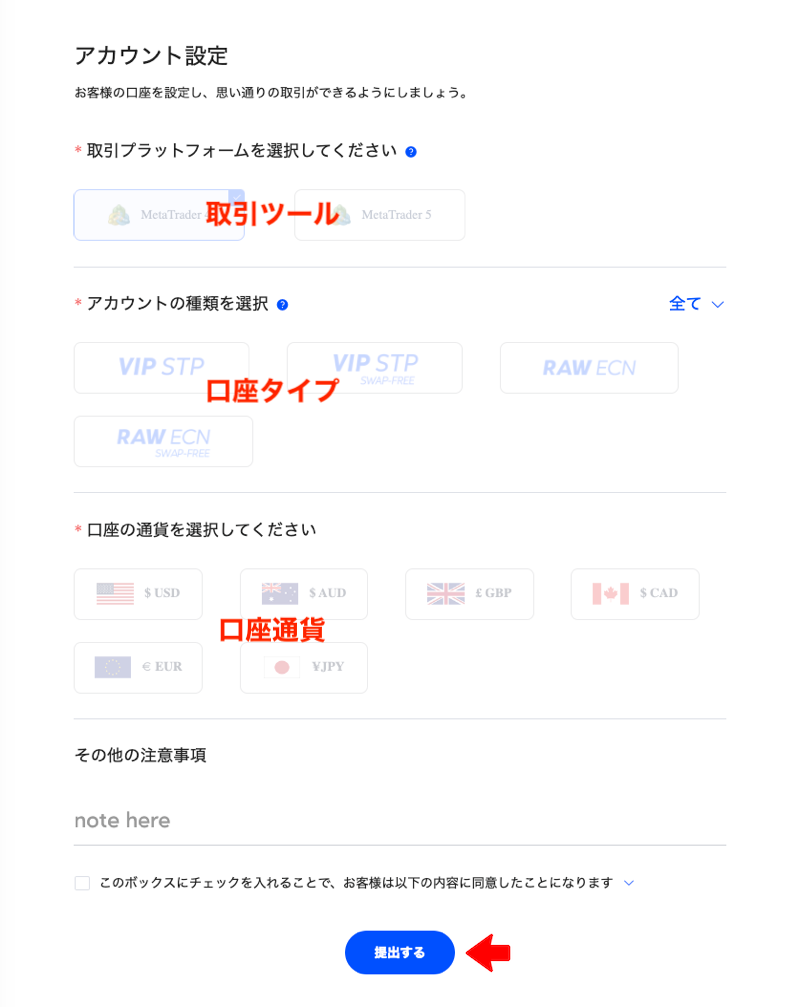800x1007 pixels.
Task: Focus the 'note here' notes field
Action: click(x=399, y=821)
